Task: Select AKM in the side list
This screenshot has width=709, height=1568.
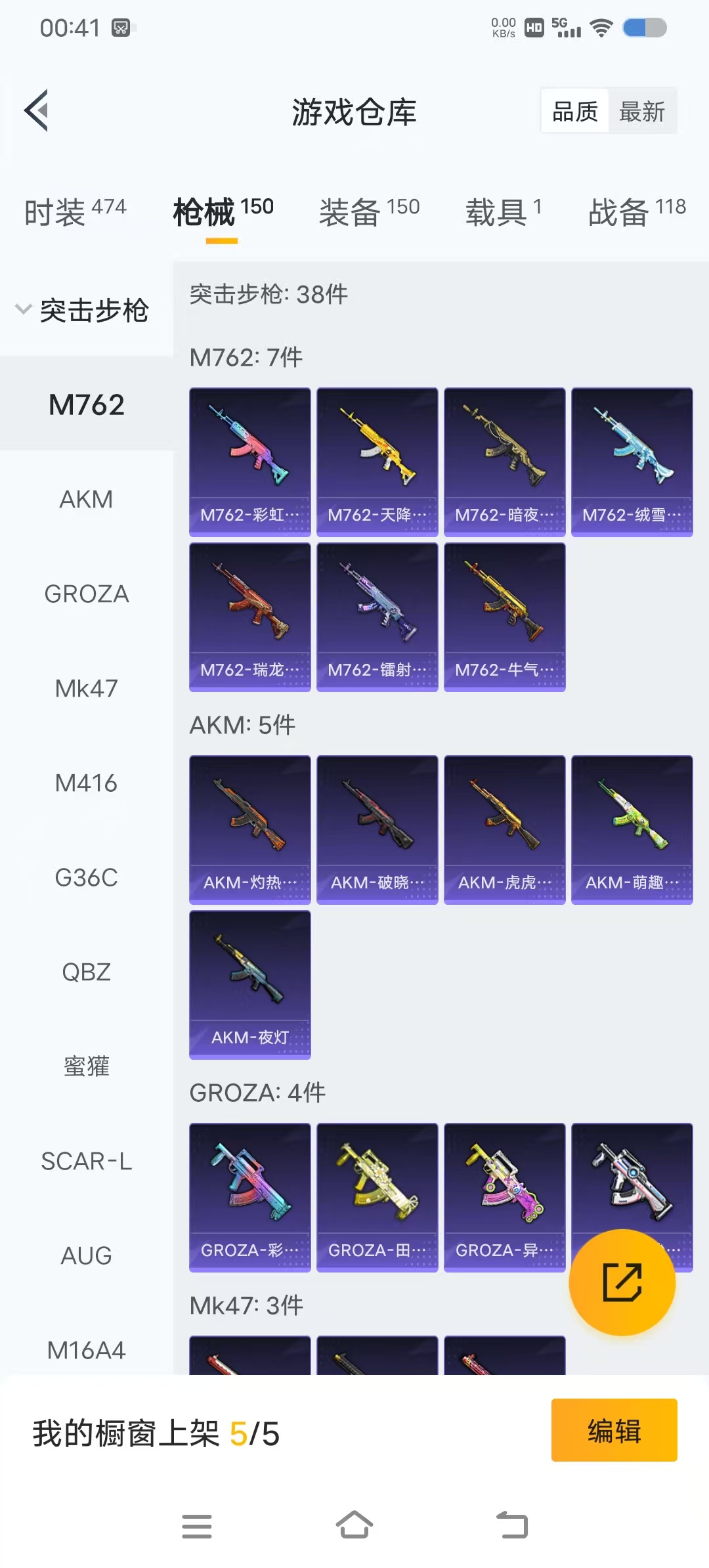Action: pos(86,499)
